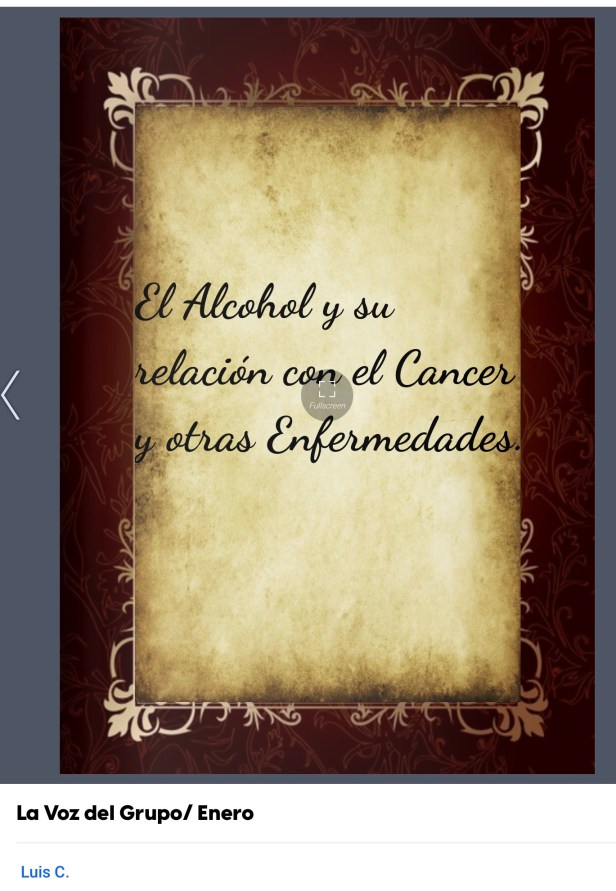Go to the previous page with the left arrow
This screenshot has height=891, width=616.
pos(11,394)
